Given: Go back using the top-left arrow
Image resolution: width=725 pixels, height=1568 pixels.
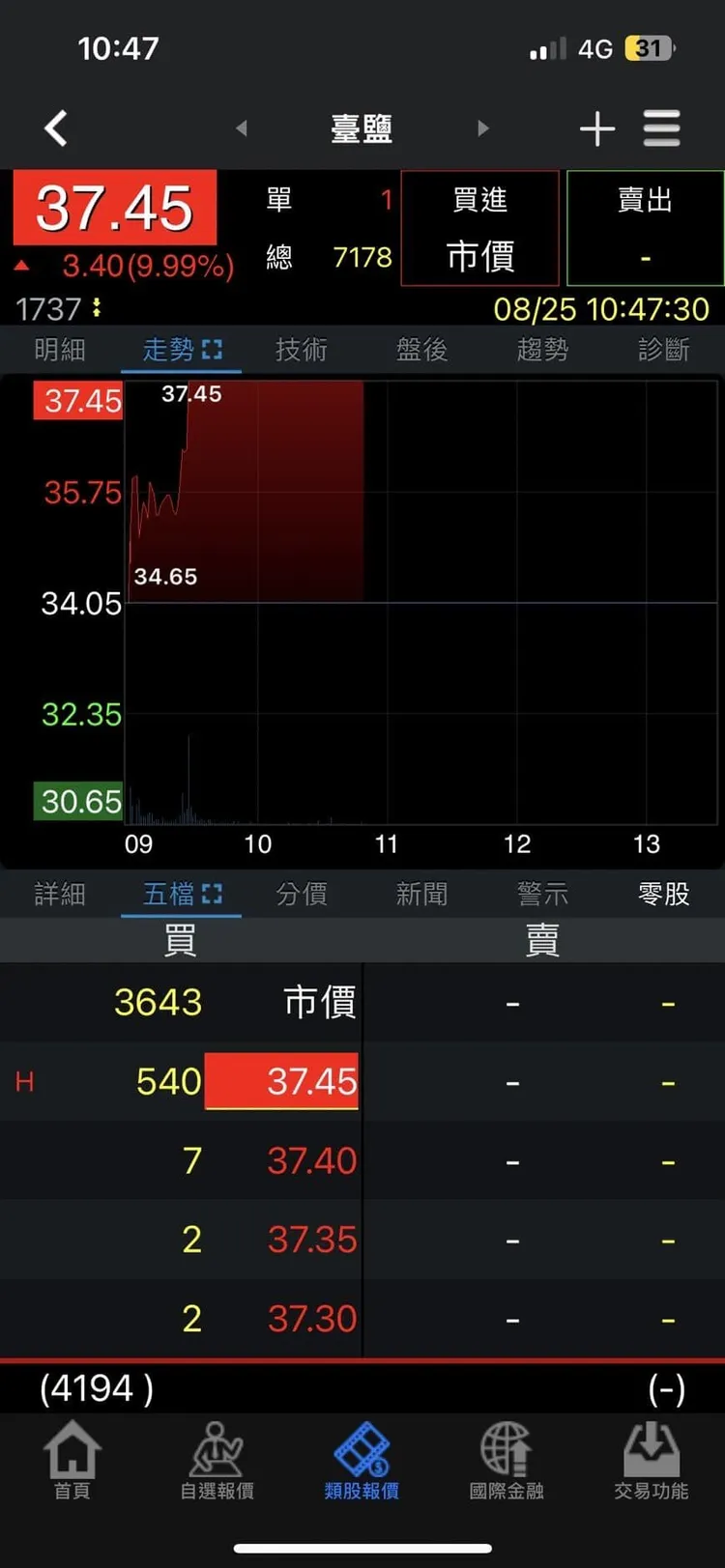Looking at the screenshot, I should (55, 128).
